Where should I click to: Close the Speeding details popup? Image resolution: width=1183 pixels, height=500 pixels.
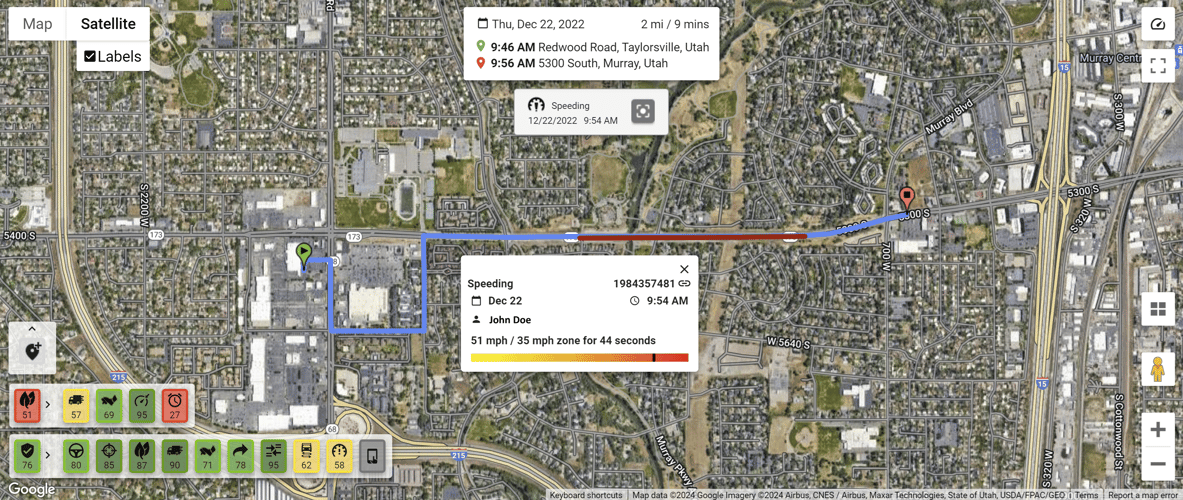pos(684,269)
